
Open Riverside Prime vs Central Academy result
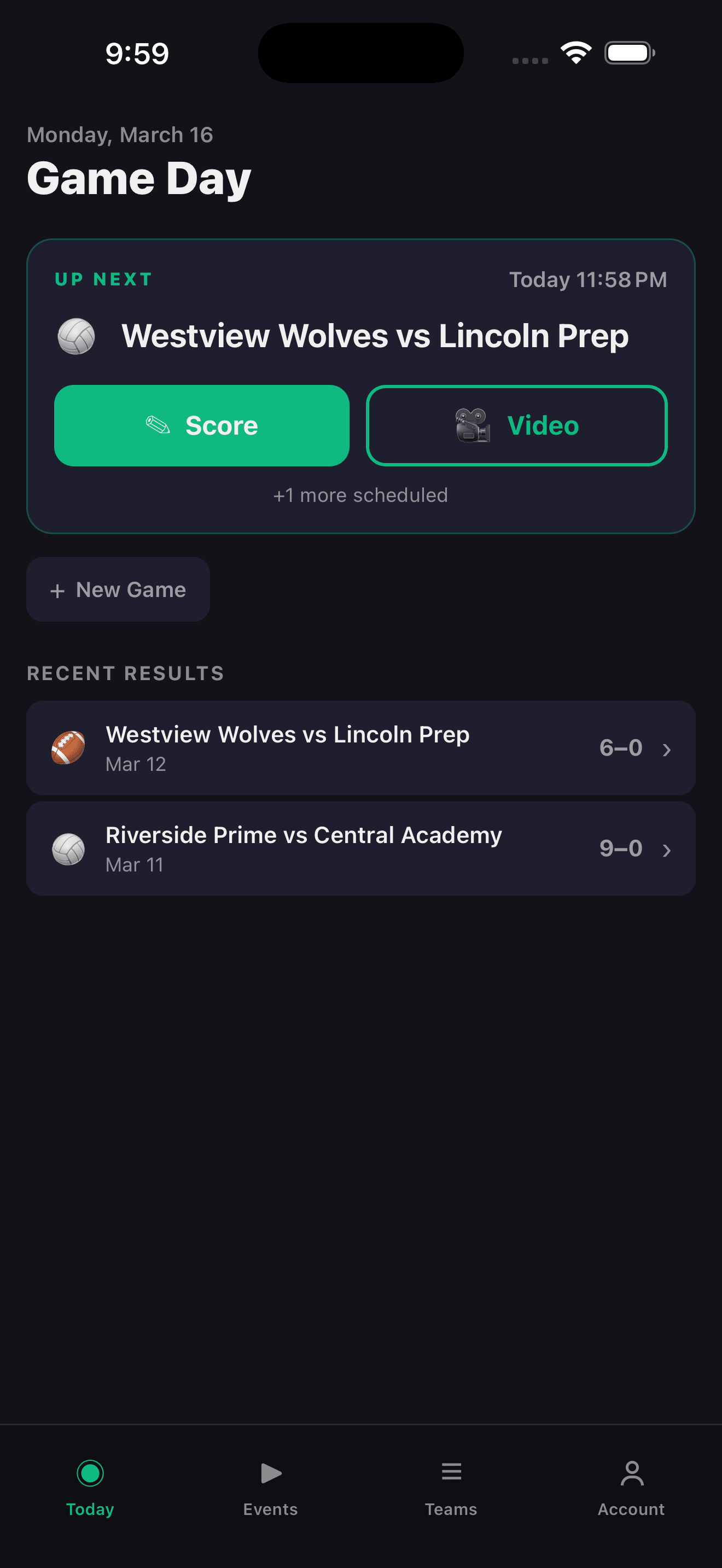[360, 848]
